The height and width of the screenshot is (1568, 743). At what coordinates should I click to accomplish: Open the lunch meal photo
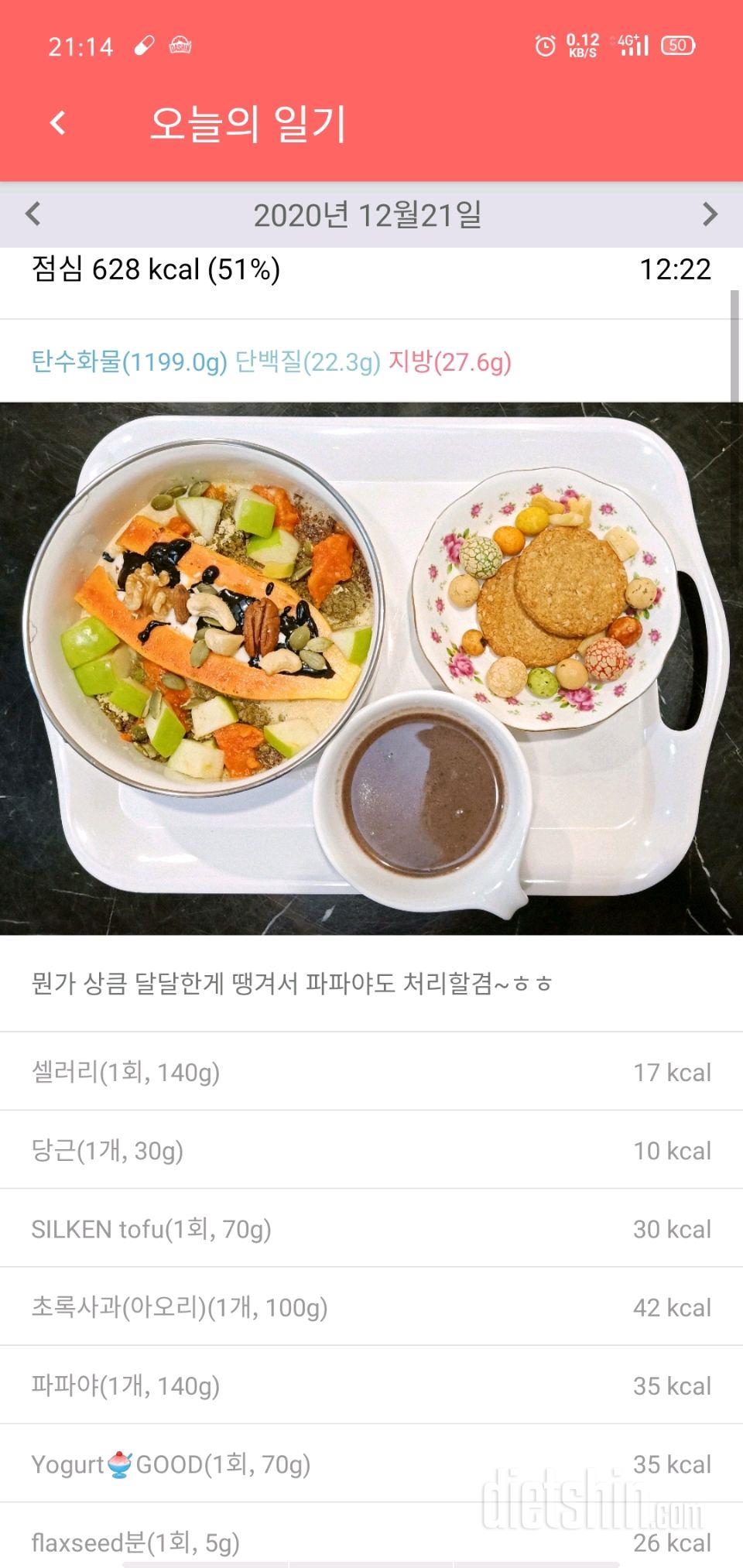click(x=371, y=668)
